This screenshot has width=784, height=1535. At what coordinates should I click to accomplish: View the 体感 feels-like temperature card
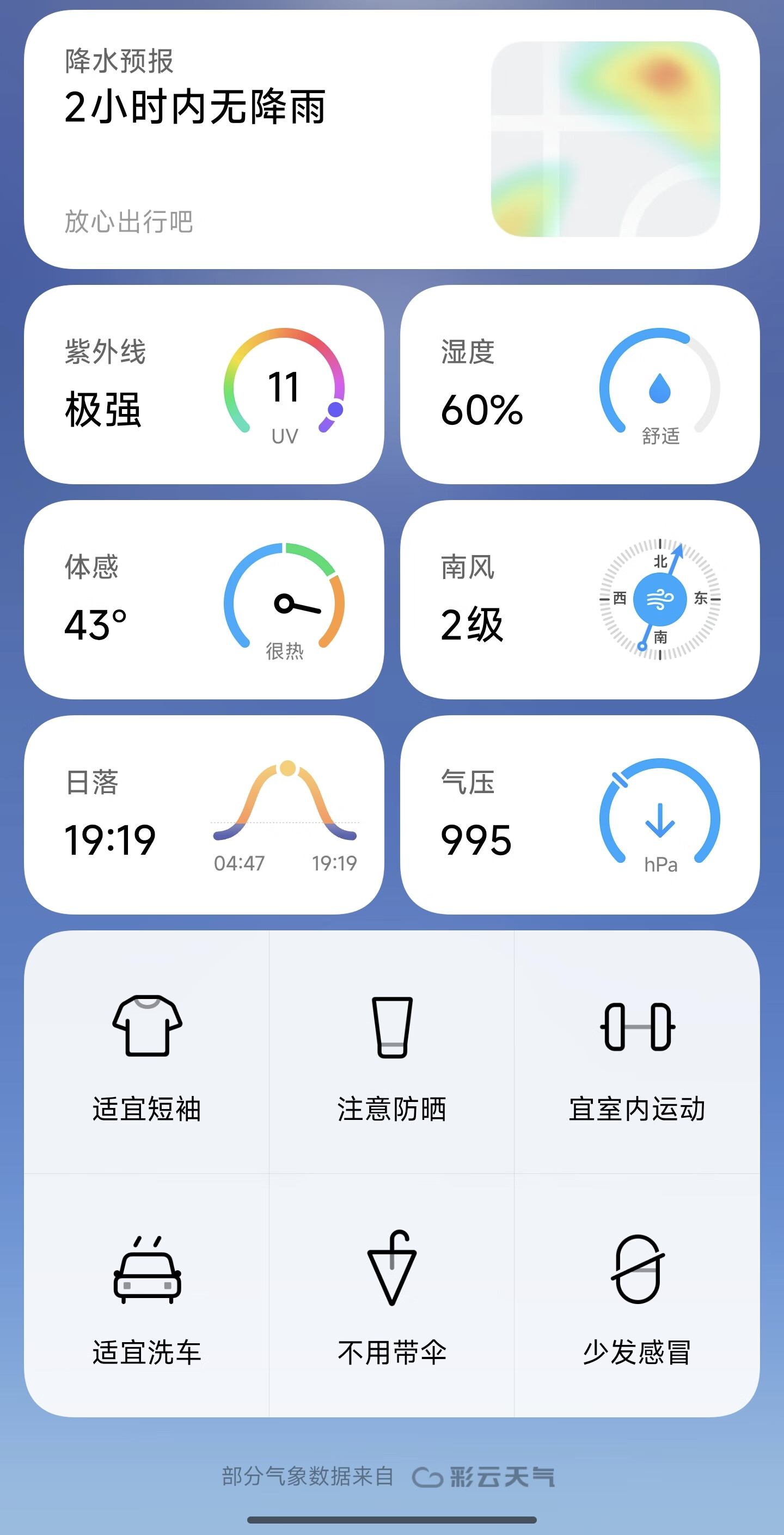tap(204, 600)
